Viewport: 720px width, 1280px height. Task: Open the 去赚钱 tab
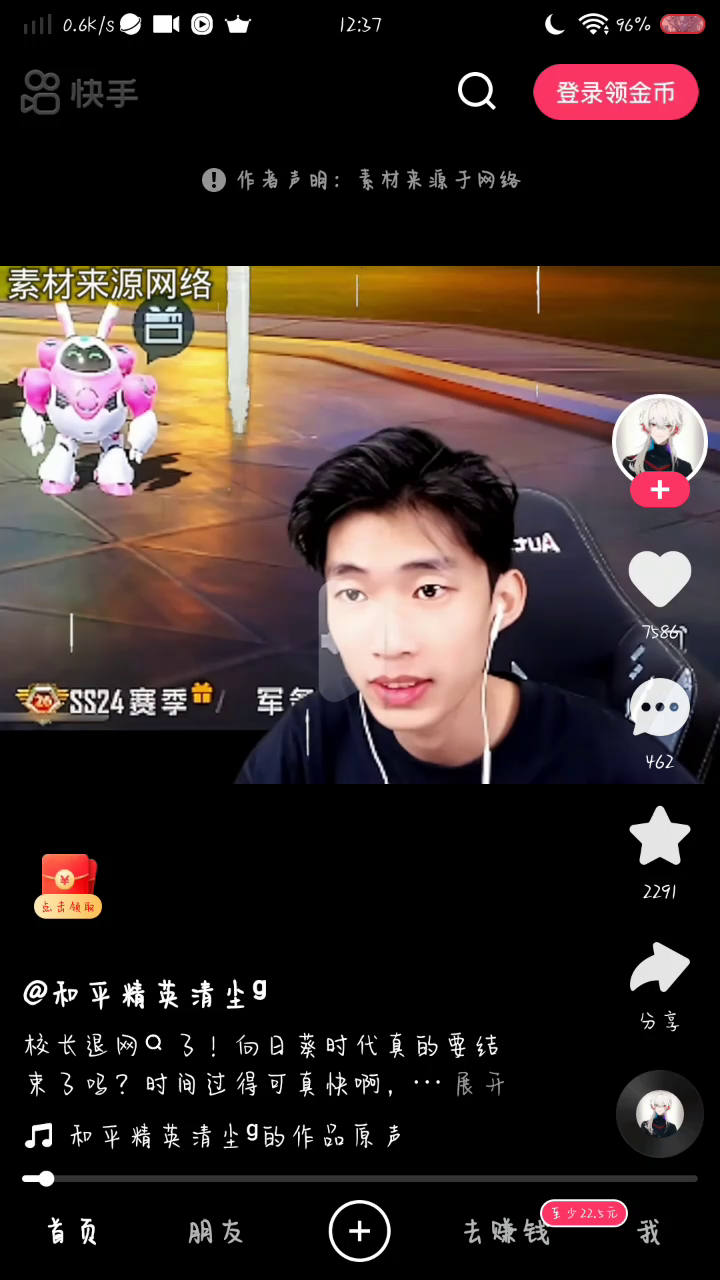tap(506, 1232)
